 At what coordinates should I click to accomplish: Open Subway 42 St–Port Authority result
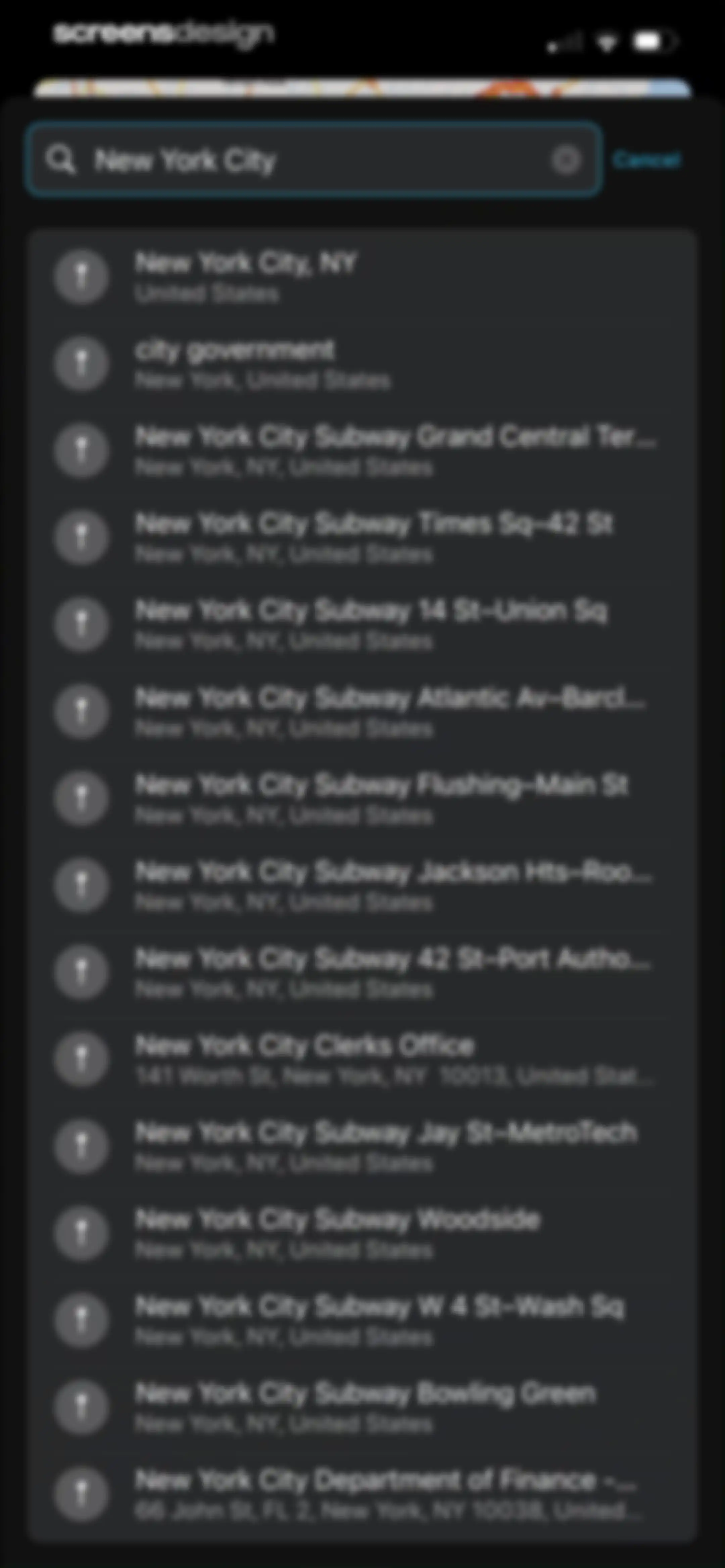(x=361, y=973)
